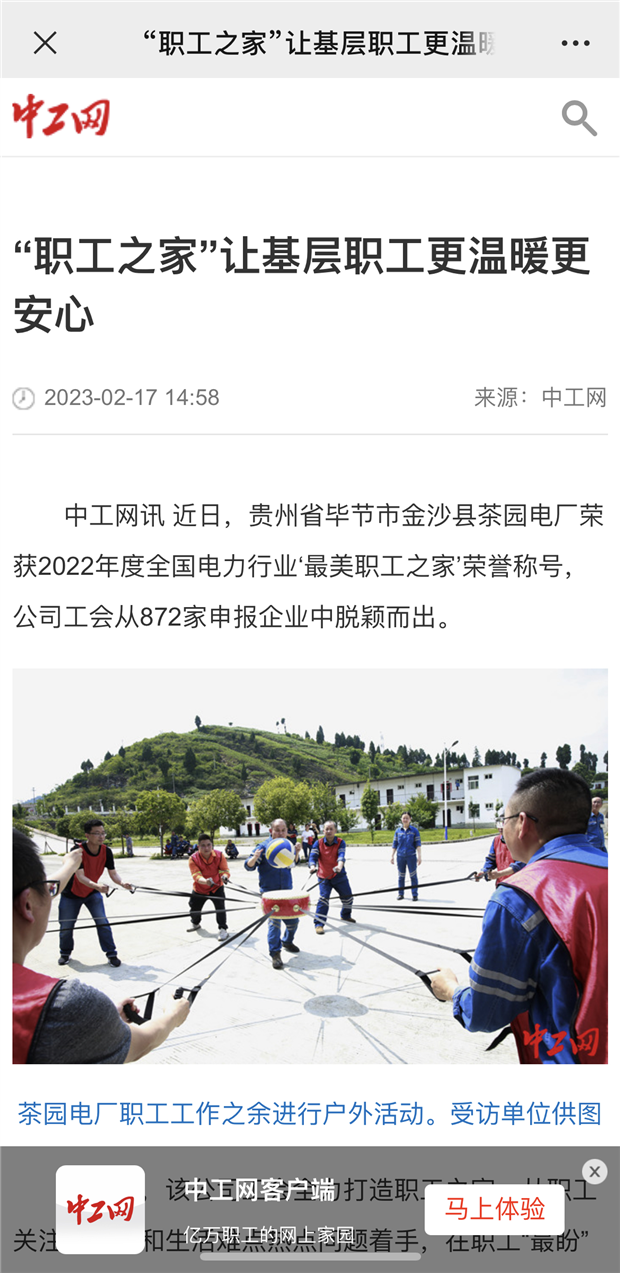This screenshot has width=620, height=1273.
Task: Dismiss the 中工网客户端 app banner
Action: pos(595,1171)
